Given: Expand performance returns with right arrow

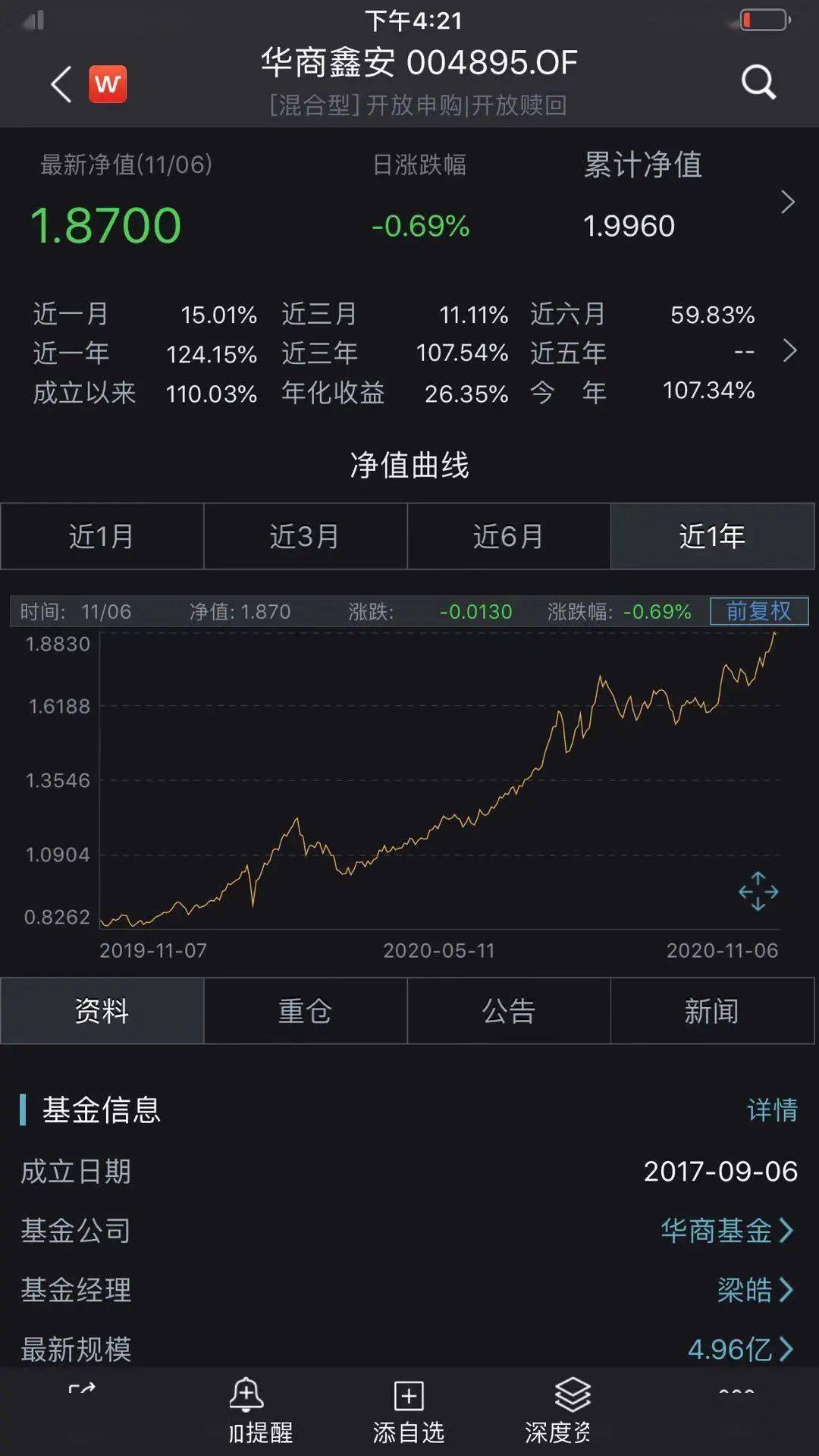Looking at the screenshot, I should [x=785, y=353].
